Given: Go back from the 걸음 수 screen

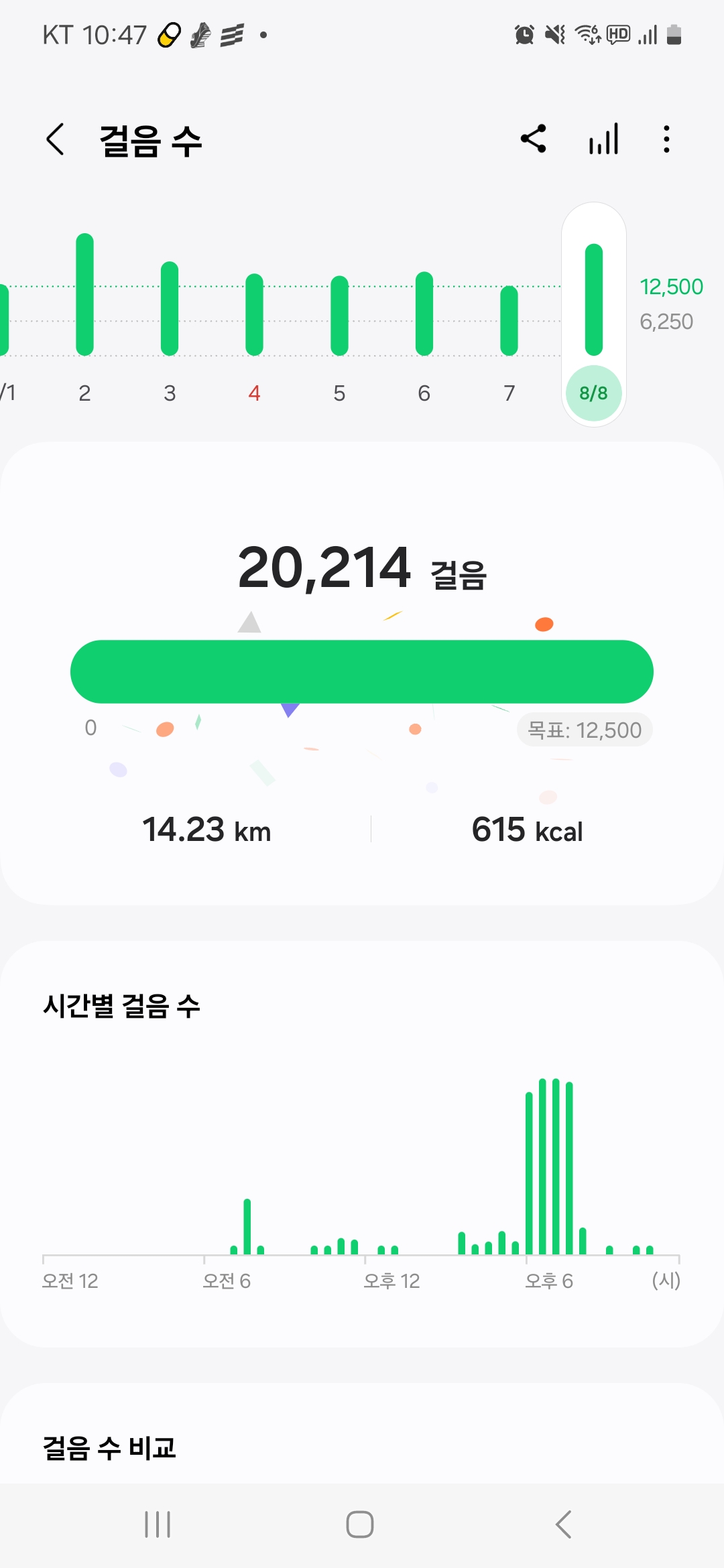Looking at the screenshot, I should [x=56, y=139].
